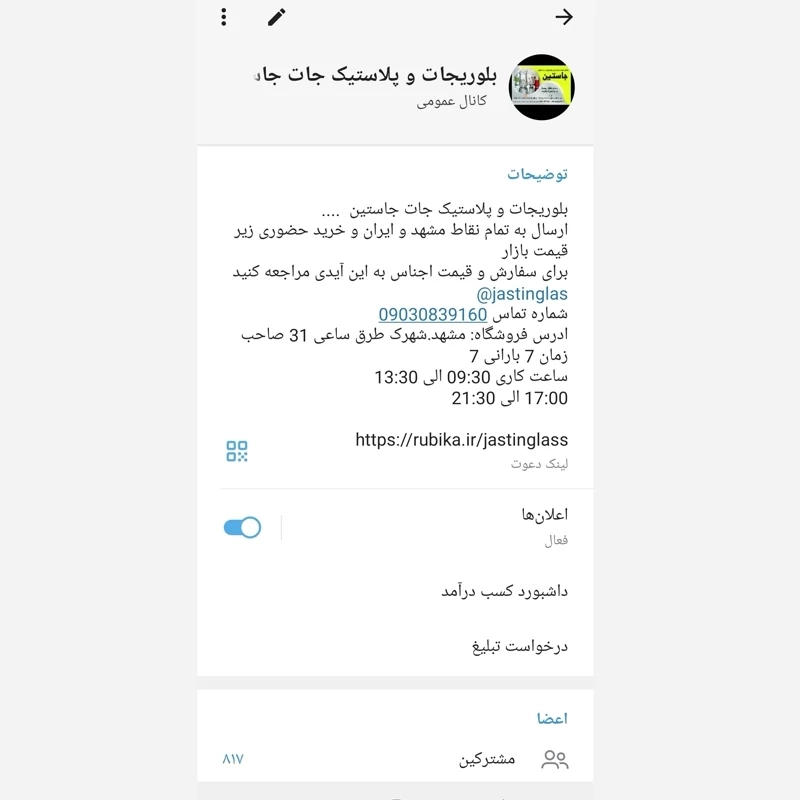The width and height of the screenshot is (800, 800).
Task: Toggle the اعلان‌ها notifications switch
Action: point(243,527)
